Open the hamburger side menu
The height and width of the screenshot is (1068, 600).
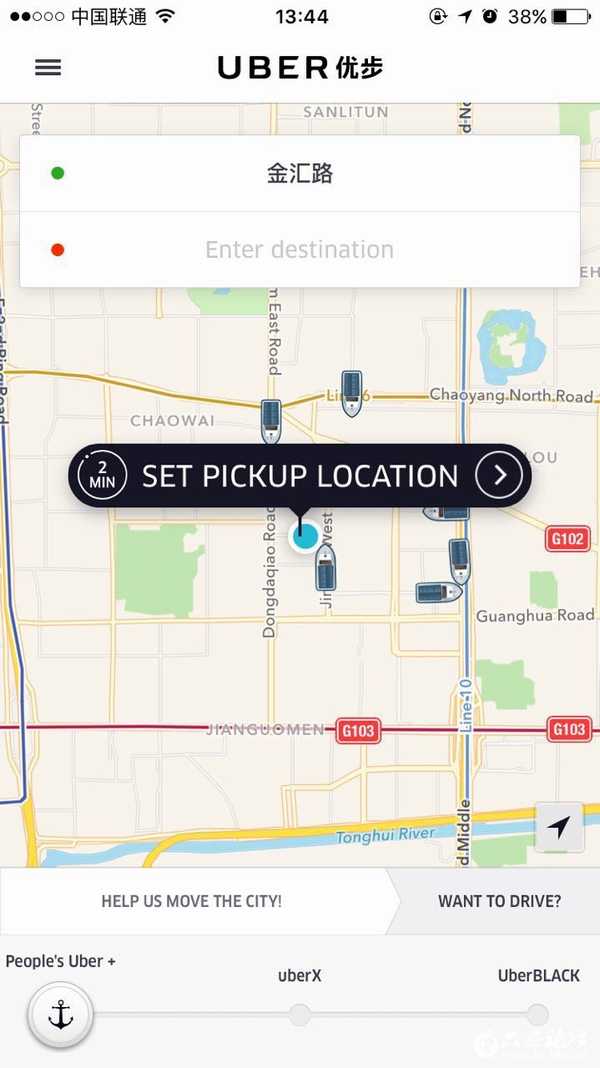click(x=48, y=67)
